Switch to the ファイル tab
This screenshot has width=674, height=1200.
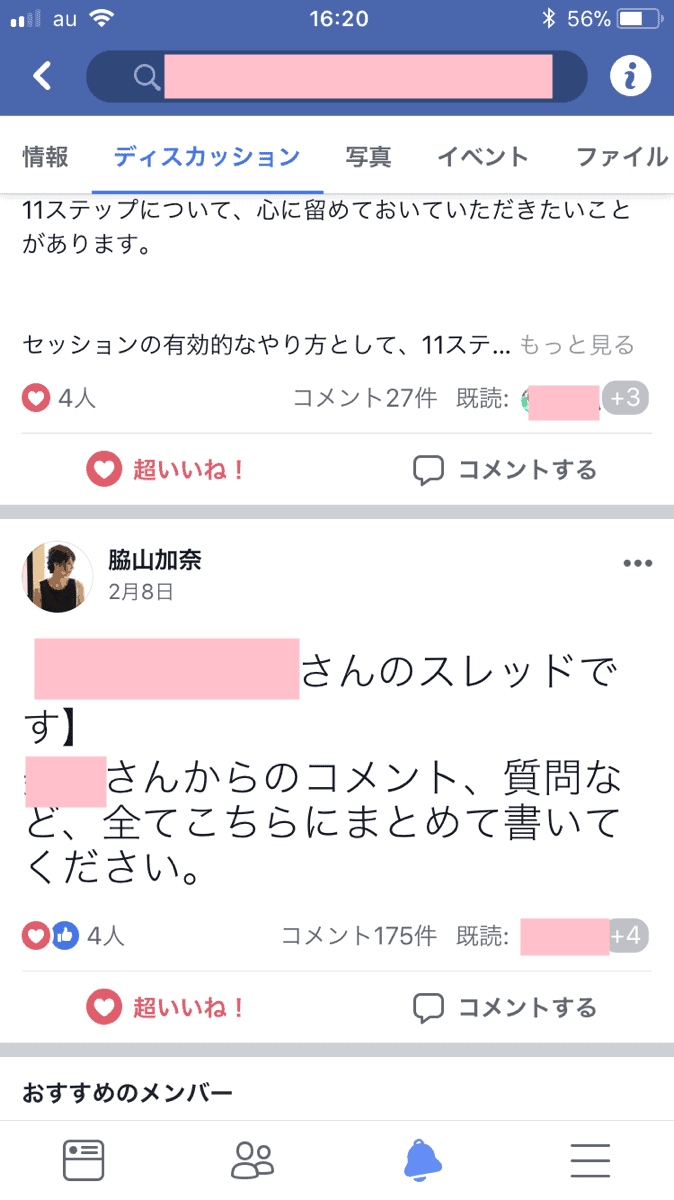[x=622, y=157]
